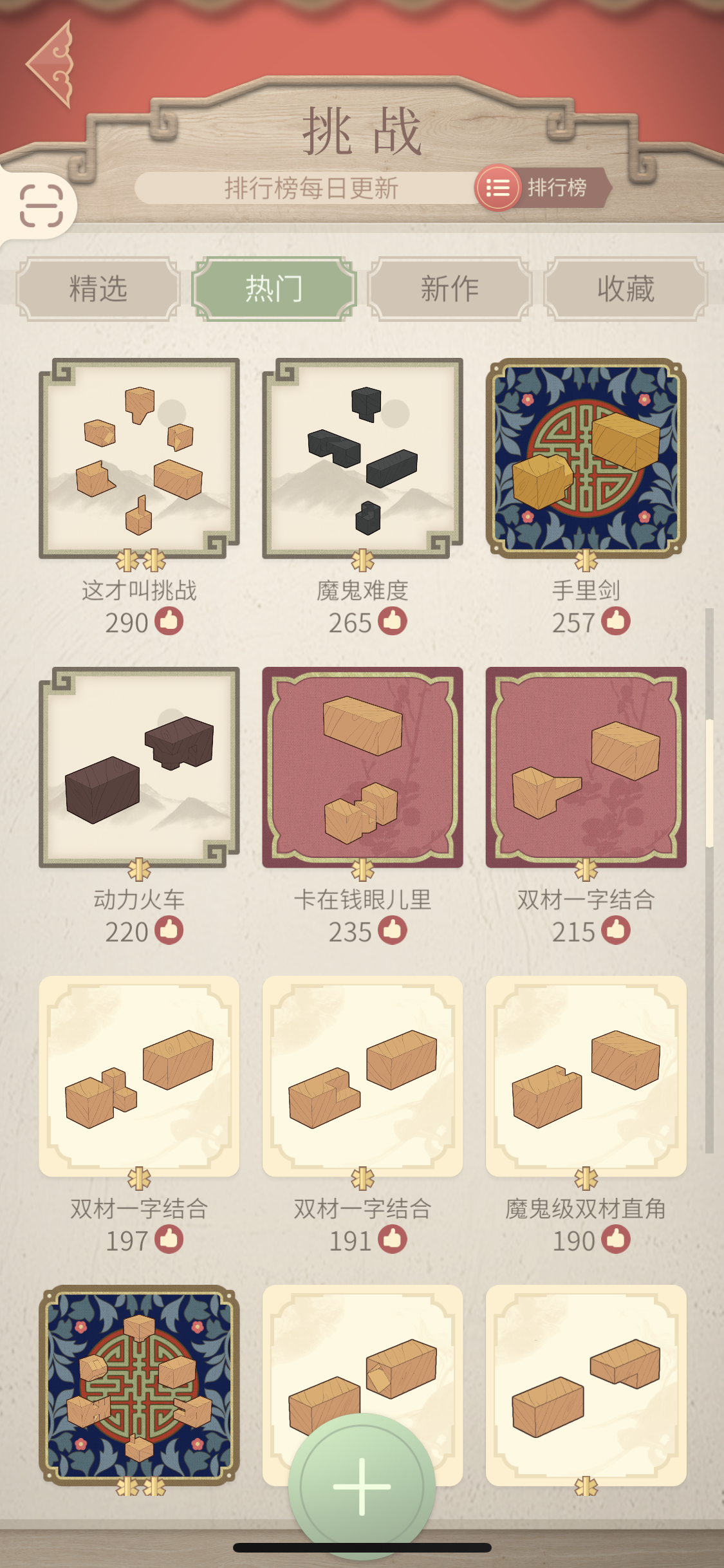This screenshot has width=724, height=1568.
Task: Open the 魔鬼级双材直角 challenge
Action: (586, 1076)
